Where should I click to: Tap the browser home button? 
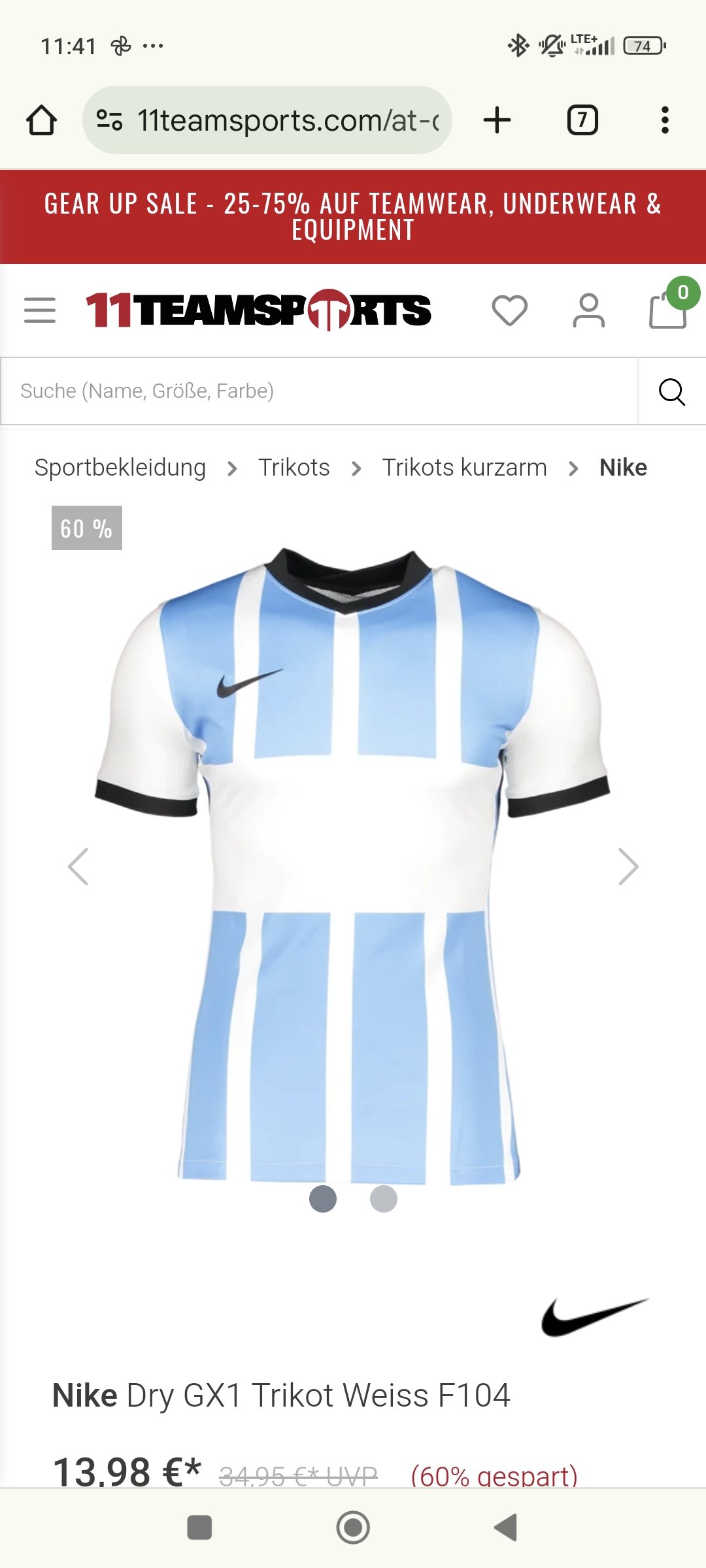(x=41, y=120)
